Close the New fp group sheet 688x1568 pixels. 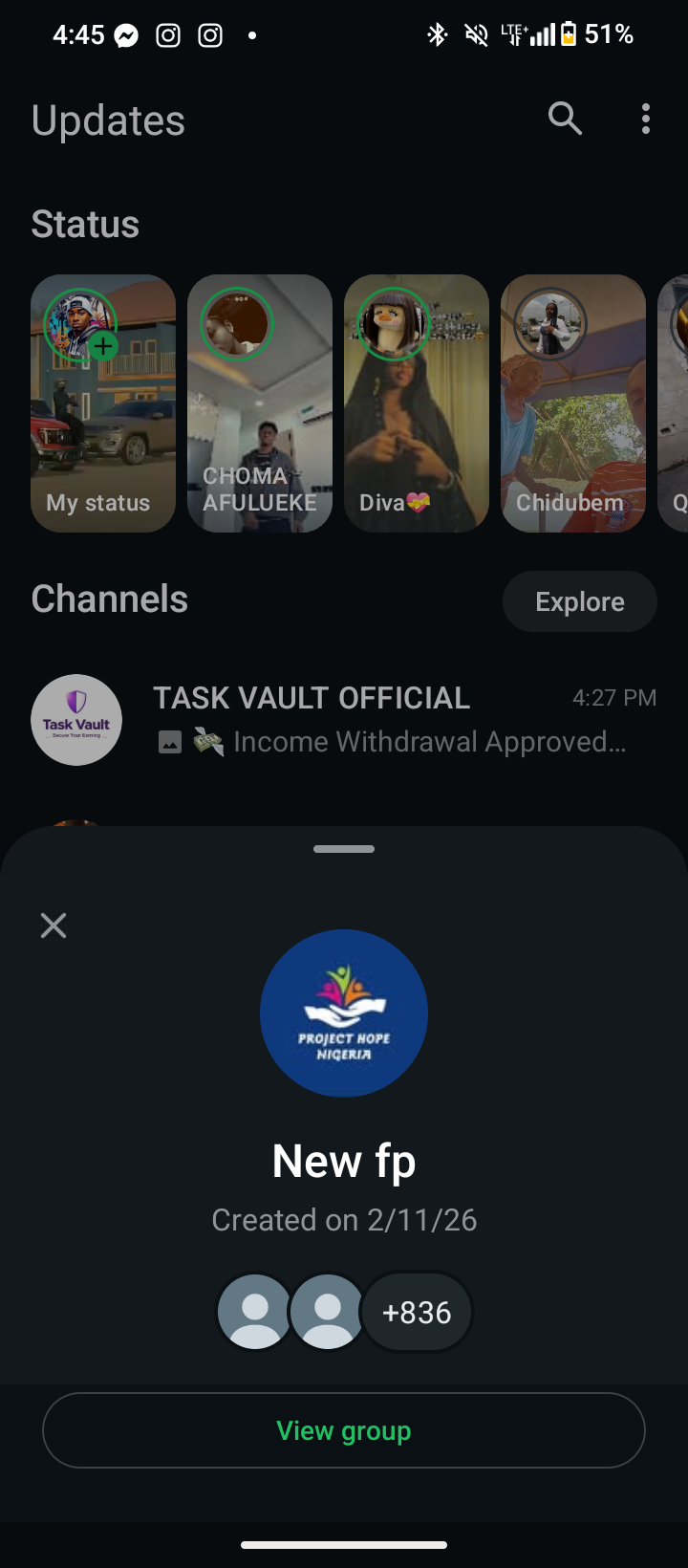tap(54, 926)
